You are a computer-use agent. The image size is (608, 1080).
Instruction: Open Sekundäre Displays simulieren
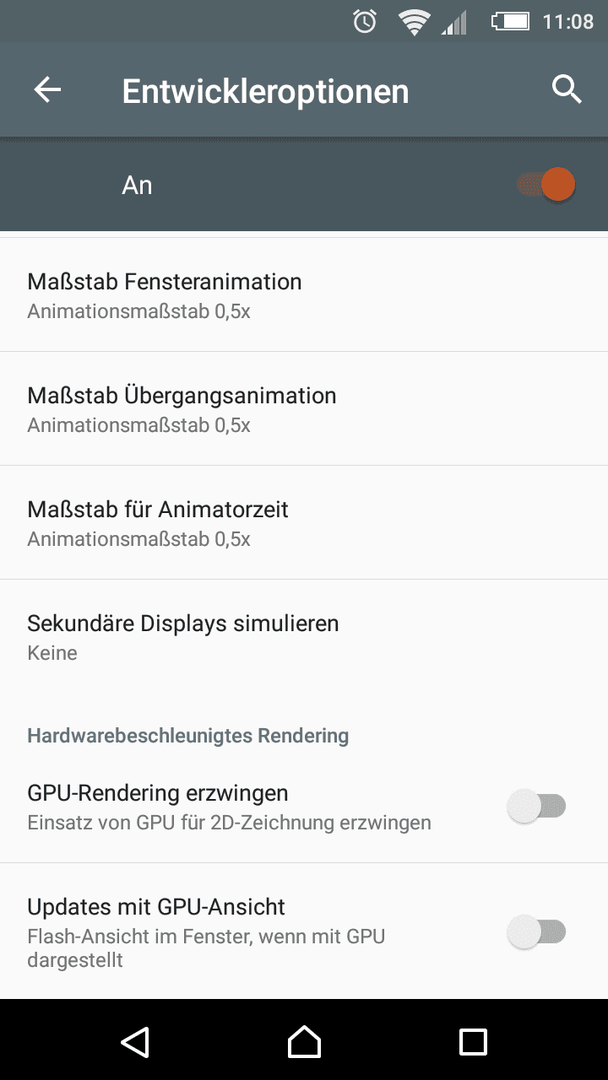pyautogui.click(x=304, y=636)
